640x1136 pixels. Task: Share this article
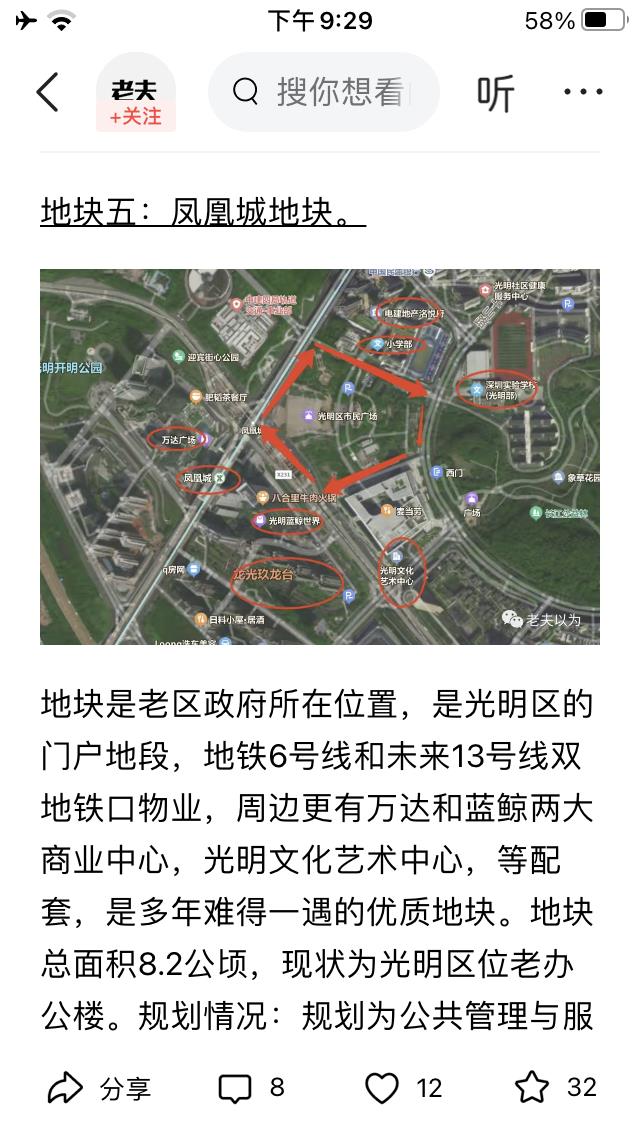tap(98, 1088)
